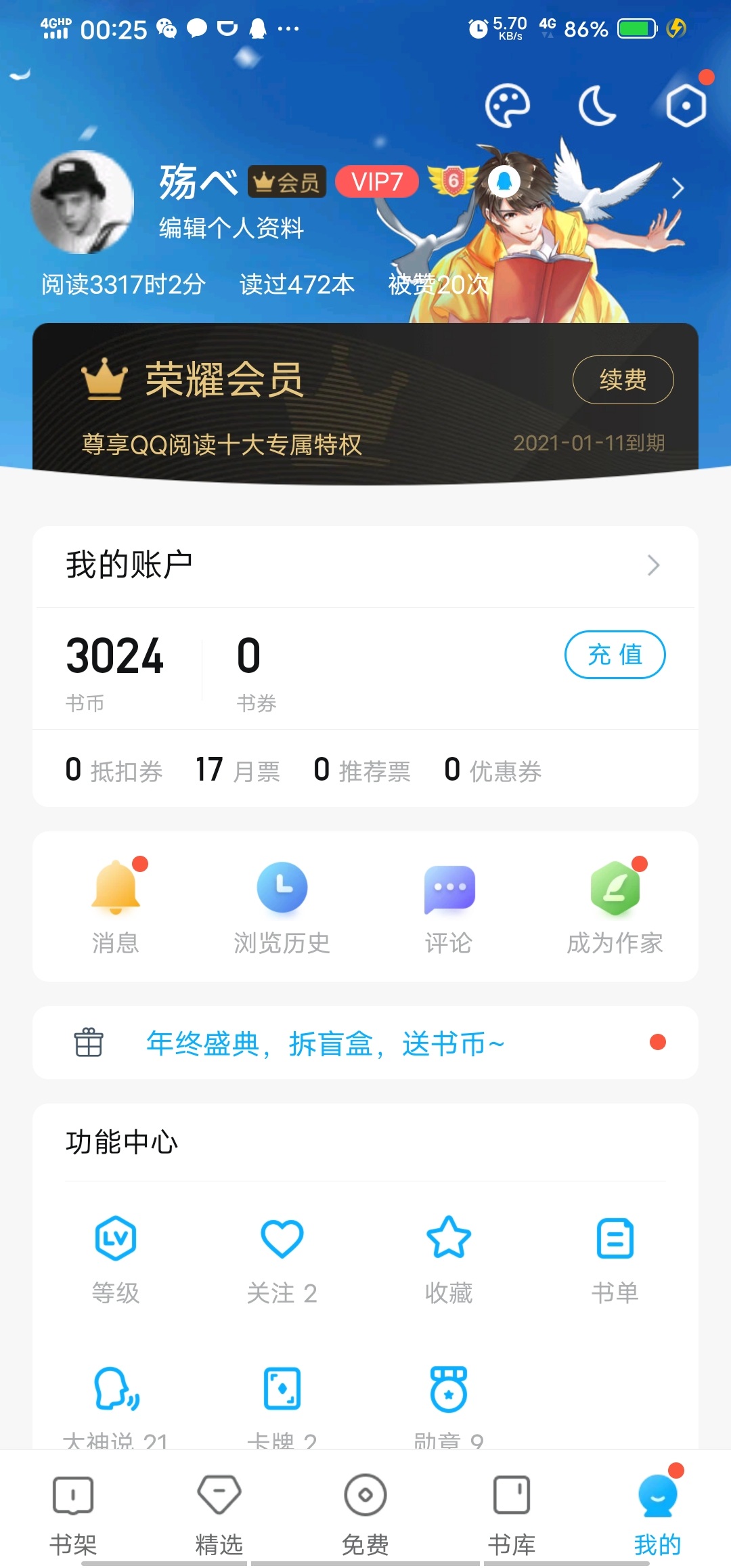731x1568 pixels.
Task: Toggle night mode with the moon icon
Action: click(x=597, y=106)
